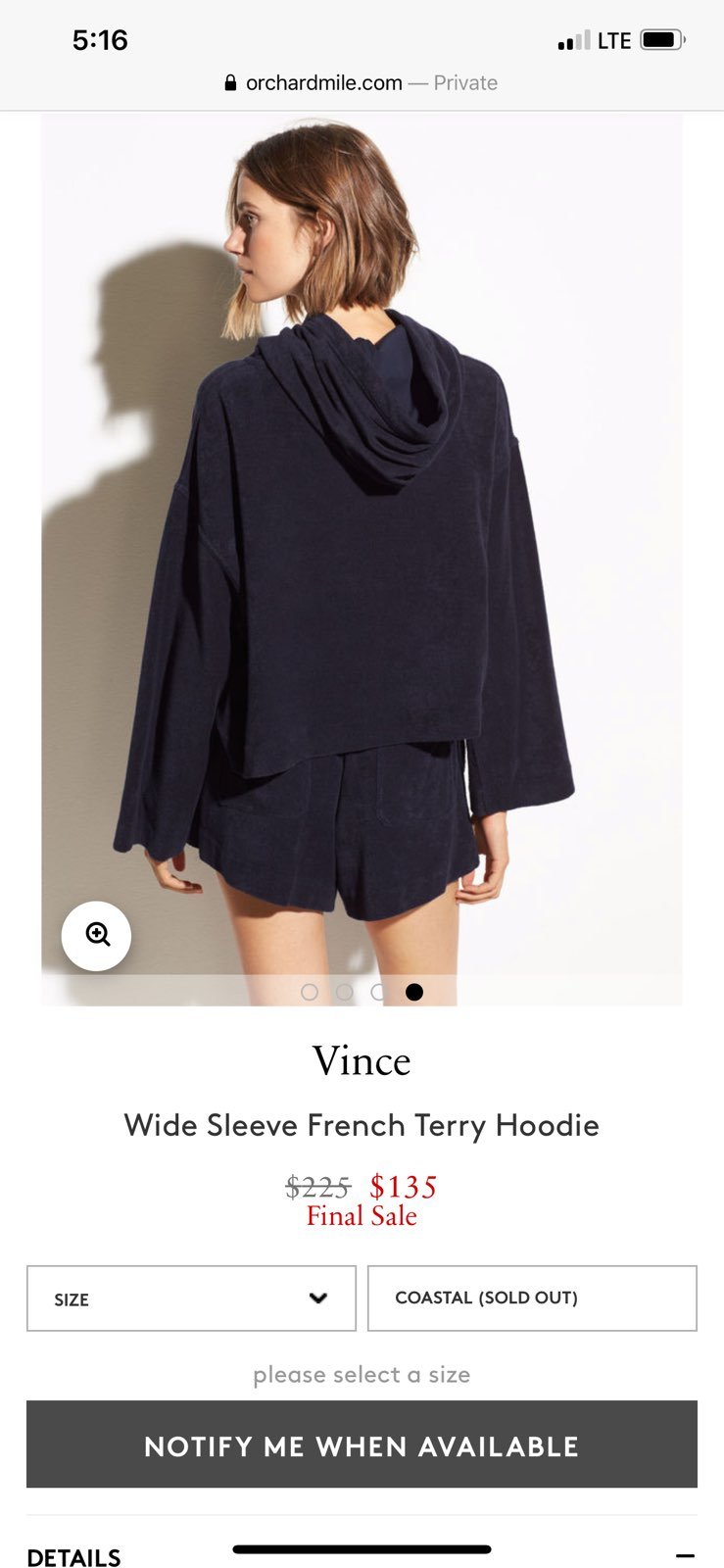This screenshot has width=724, height=1568.
Task: Jump to the first image dot
Action: point(310,992)
